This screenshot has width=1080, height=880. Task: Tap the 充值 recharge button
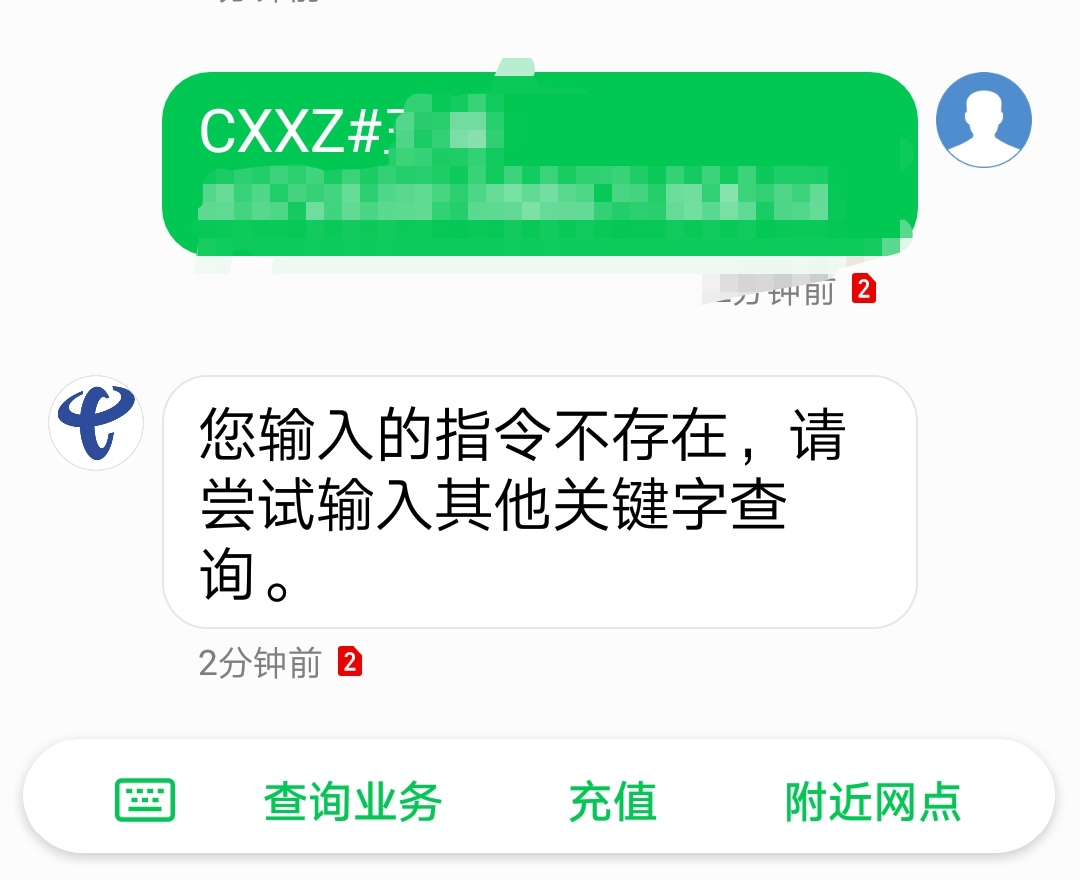pyautogui.click(x=612, y=801)
